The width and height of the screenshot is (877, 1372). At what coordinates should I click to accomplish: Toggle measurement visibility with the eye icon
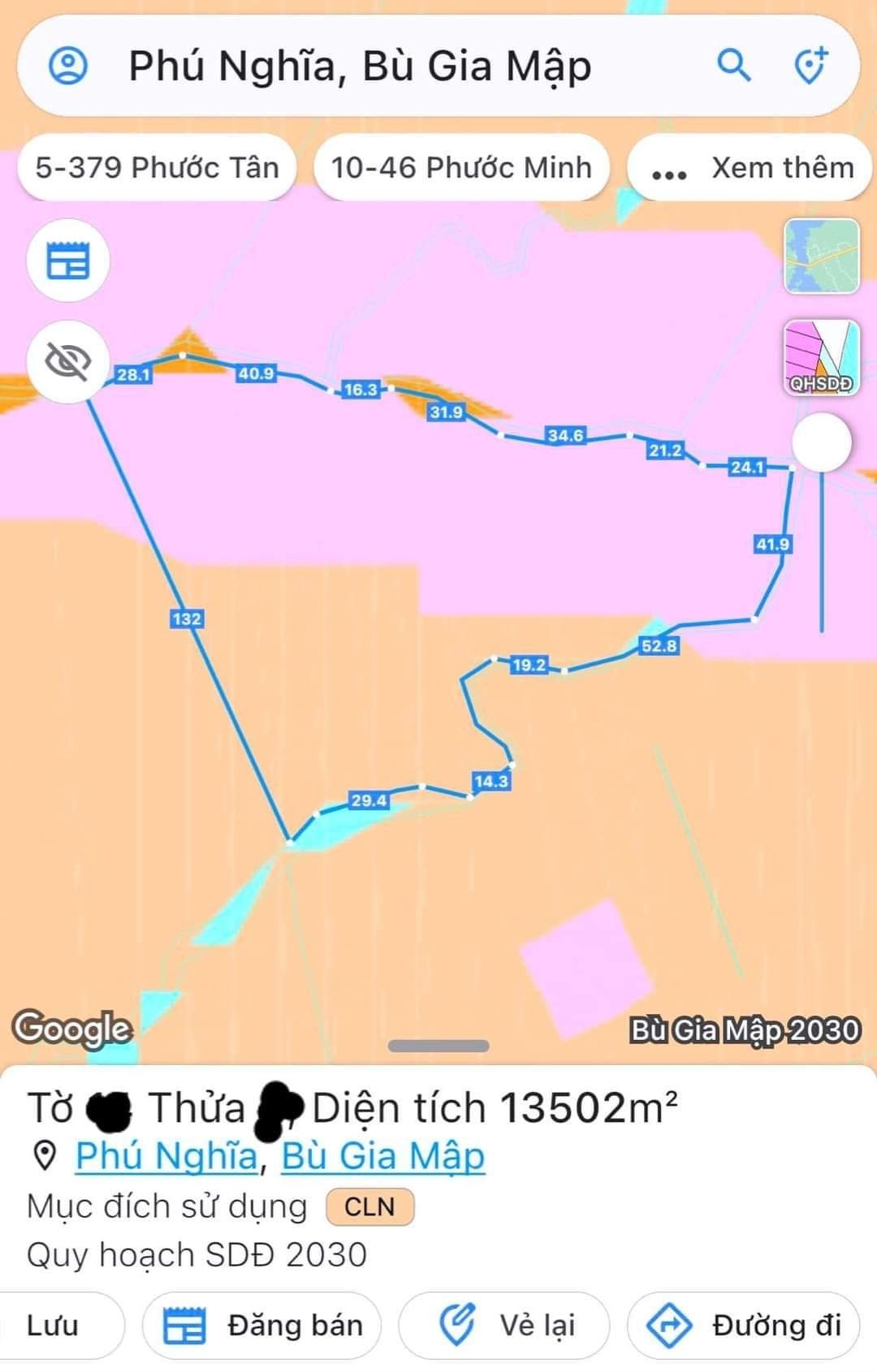coord(68,361)
